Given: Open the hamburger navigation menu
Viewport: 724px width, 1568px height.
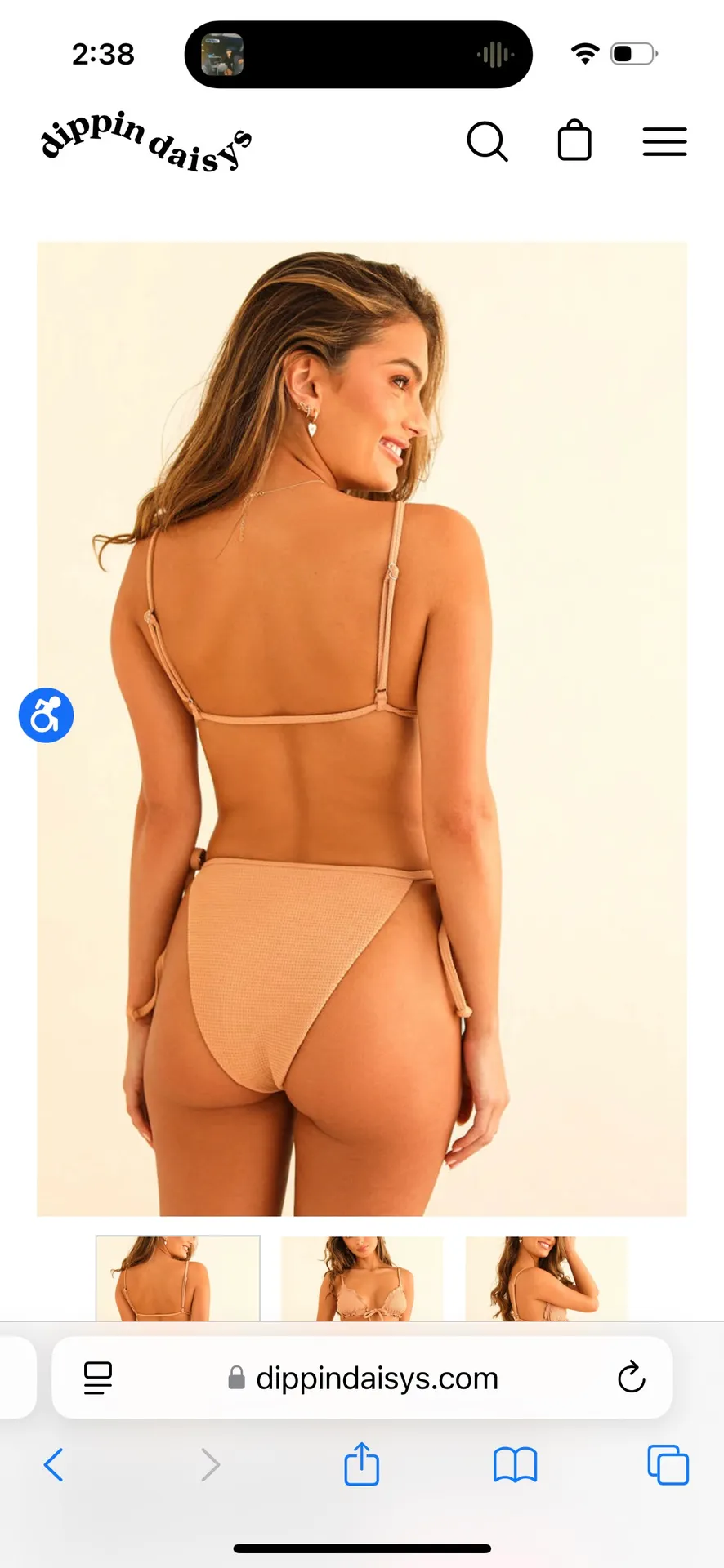Looking at the screenshot, I should (x=664, y=140).
